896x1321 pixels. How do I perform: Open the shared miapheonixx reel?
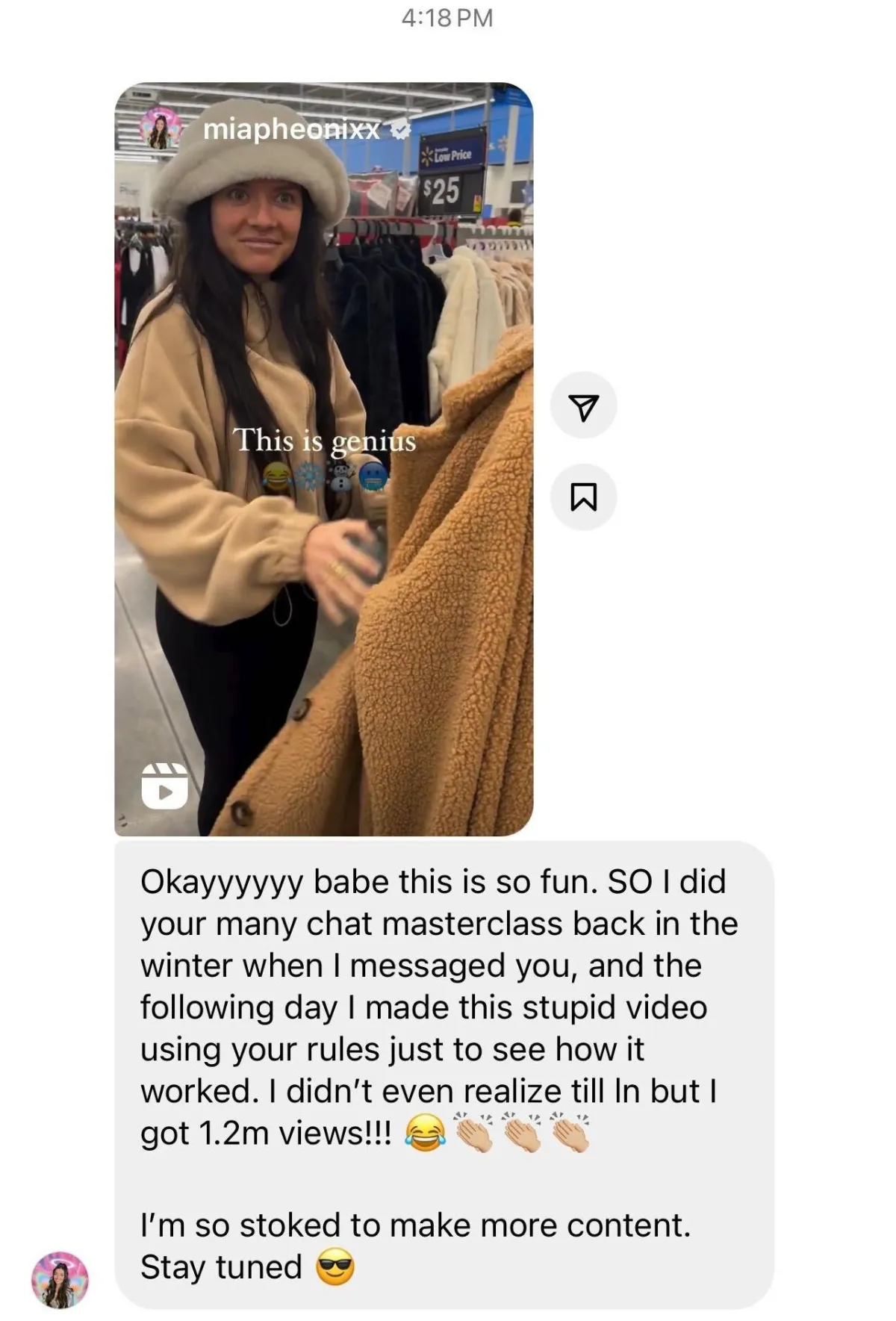(x=323, y=459)
